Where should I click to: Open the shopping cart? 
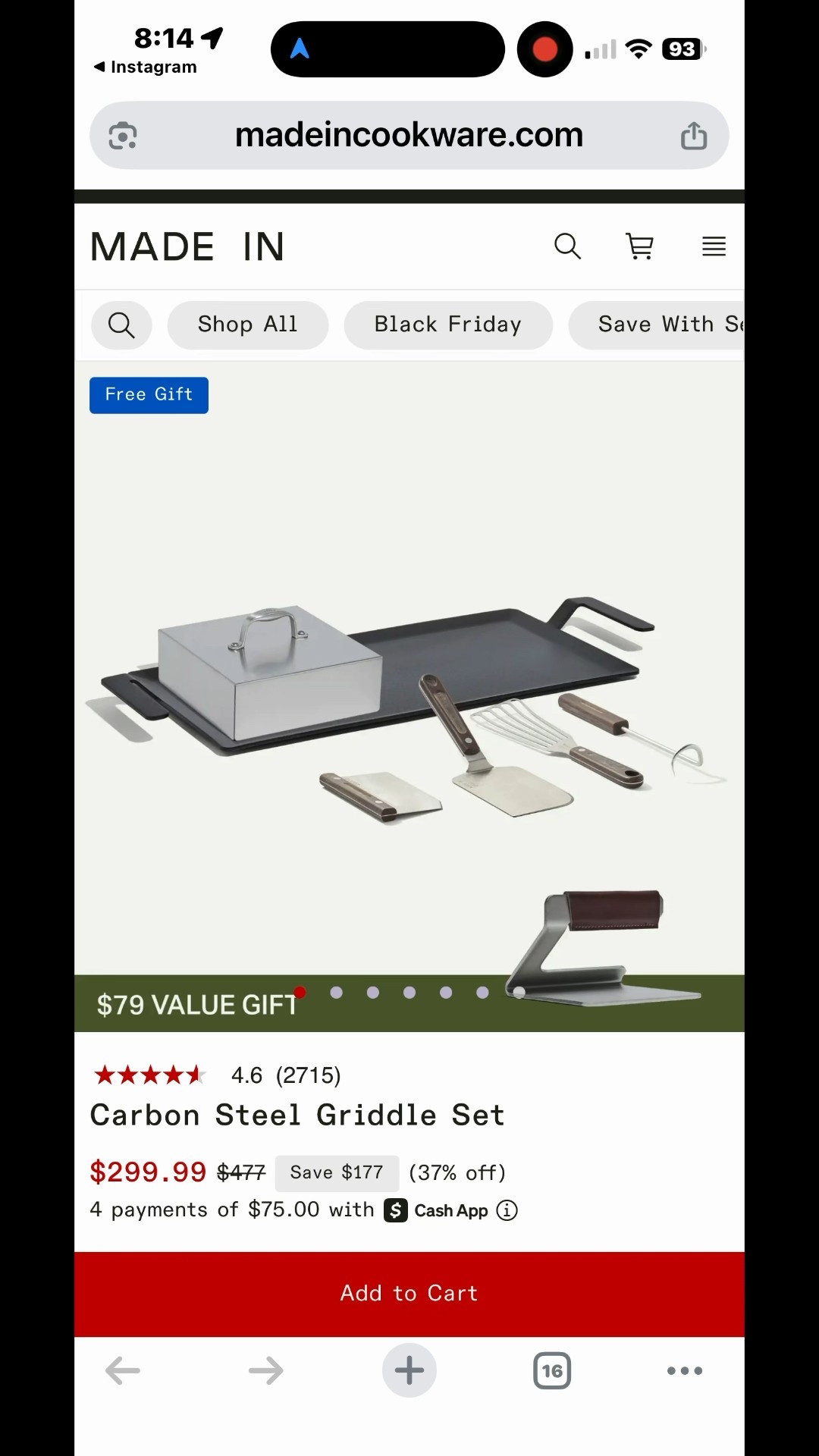pos(640,246)
